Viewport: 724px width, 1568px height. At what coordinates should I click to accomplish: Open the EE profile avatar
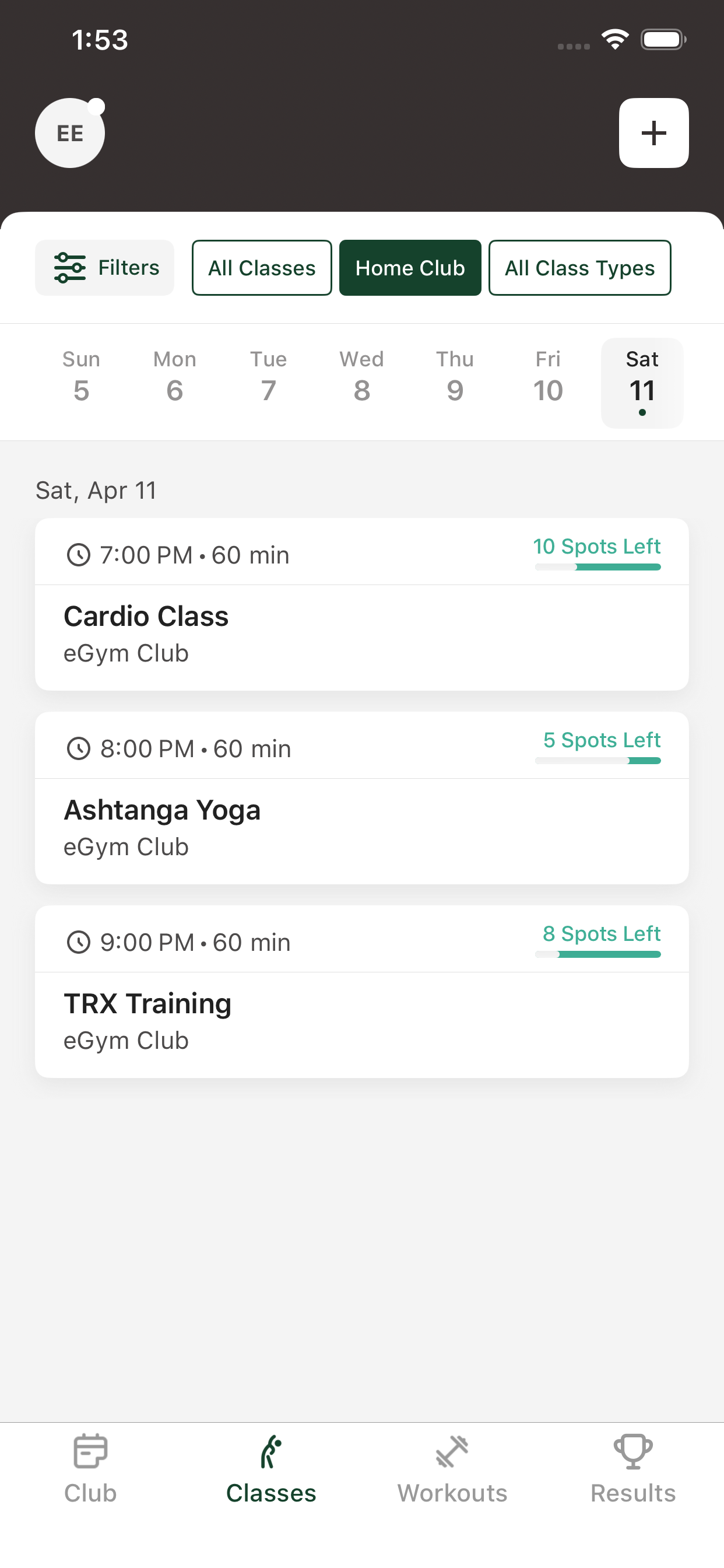(x=70, y=132)
